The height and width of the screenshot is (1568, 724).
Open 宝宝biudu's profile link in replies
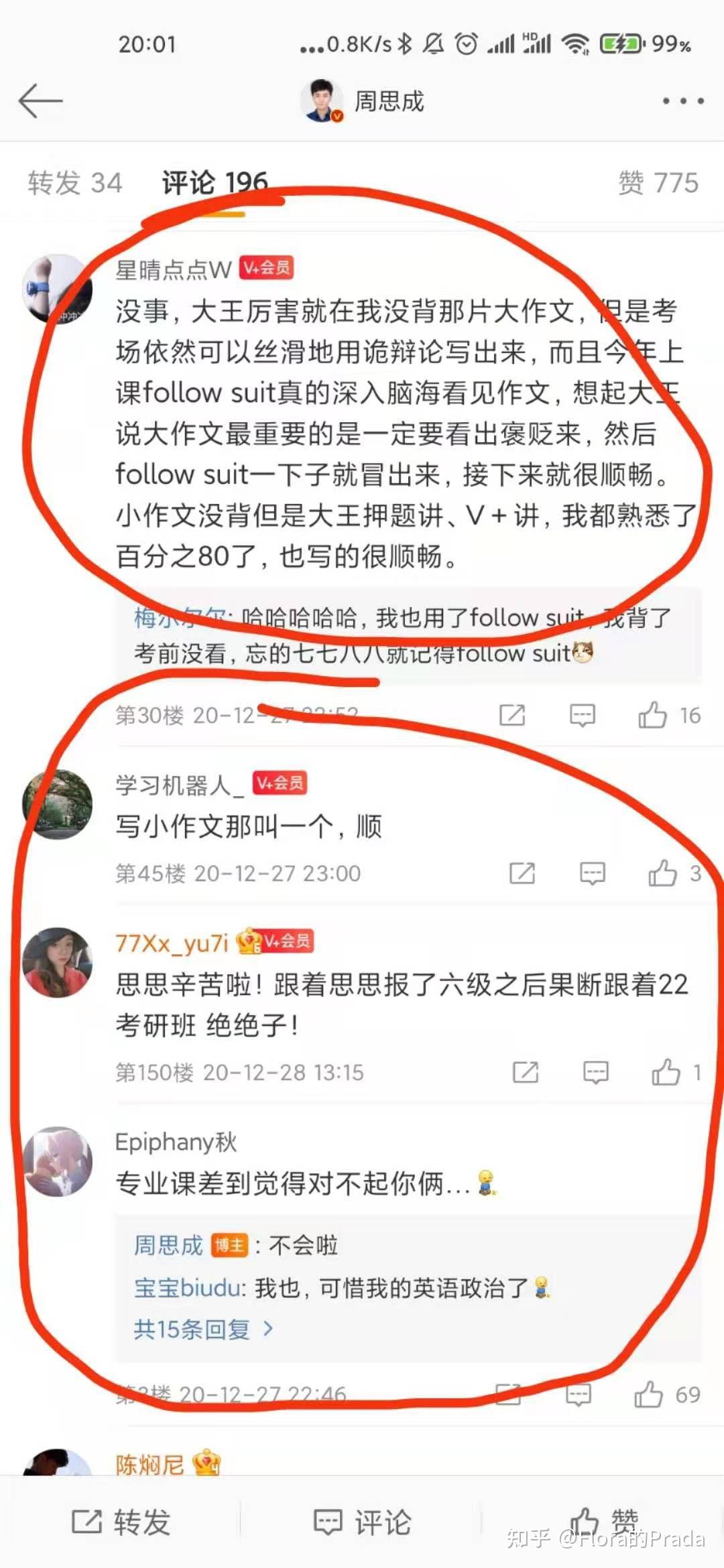click(x=190, y=1287)
